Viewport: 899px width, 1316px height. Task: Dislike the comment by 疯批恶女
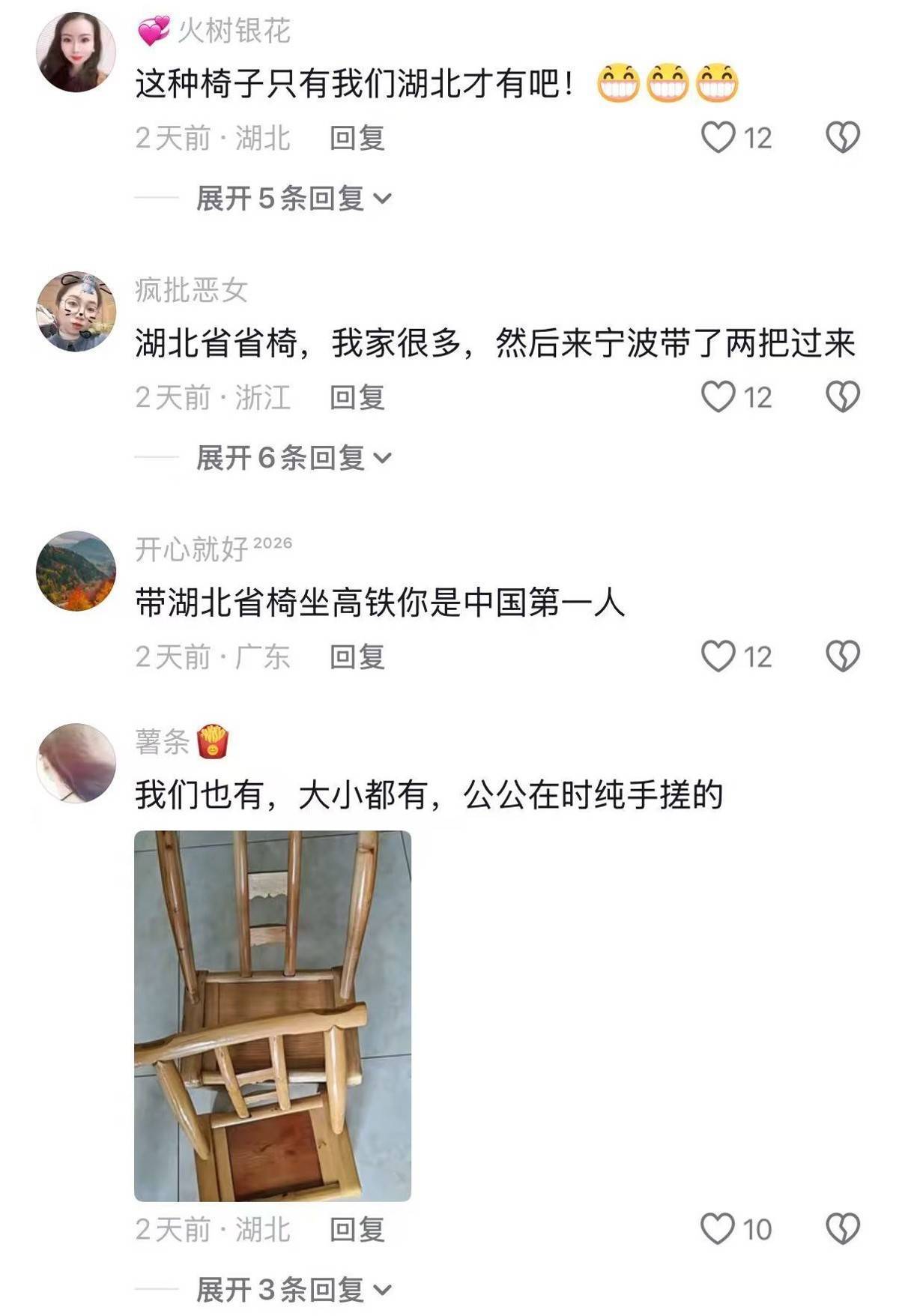point(842,397)
